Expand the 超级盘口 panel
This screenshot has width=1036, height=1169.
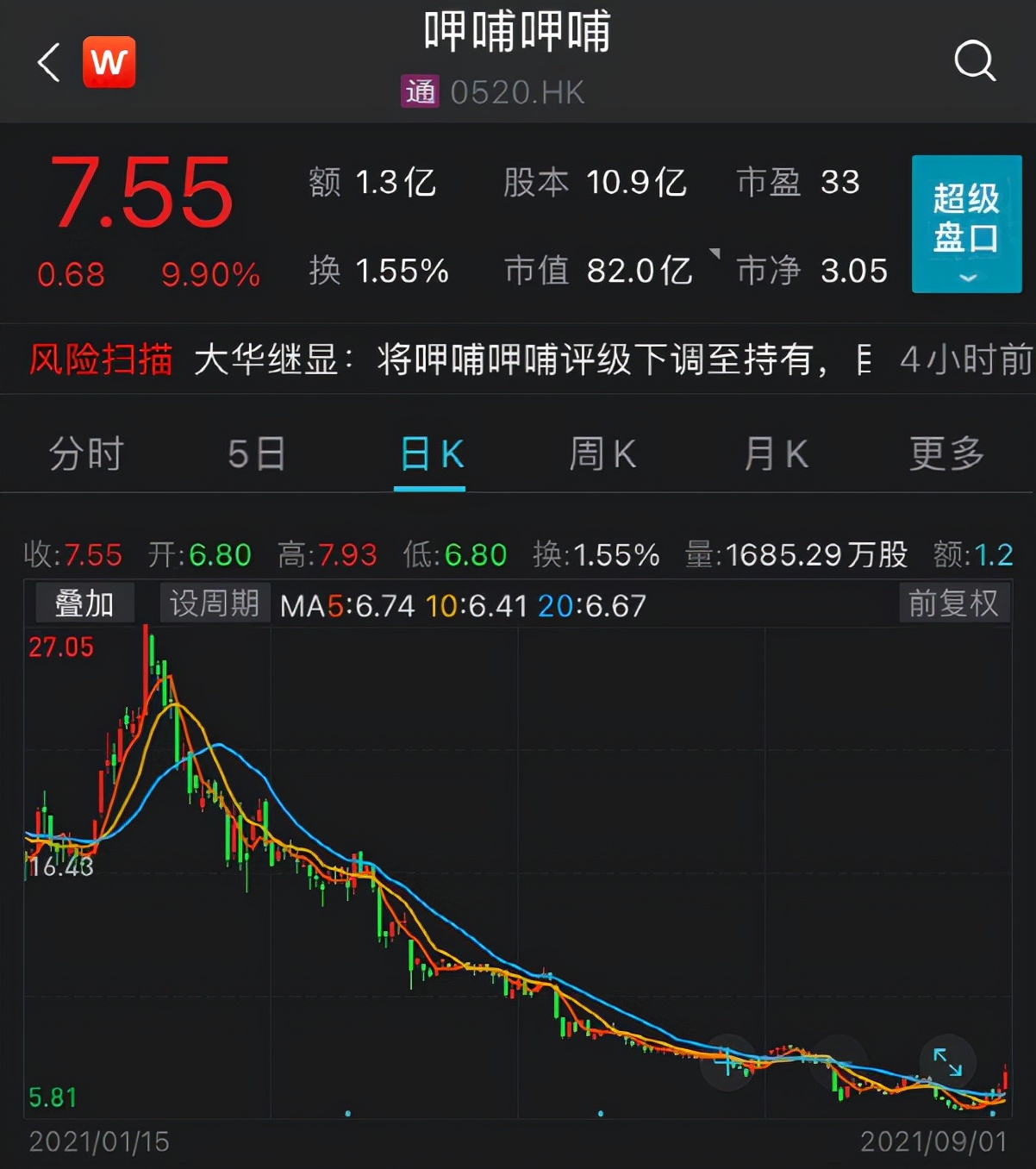966,224
